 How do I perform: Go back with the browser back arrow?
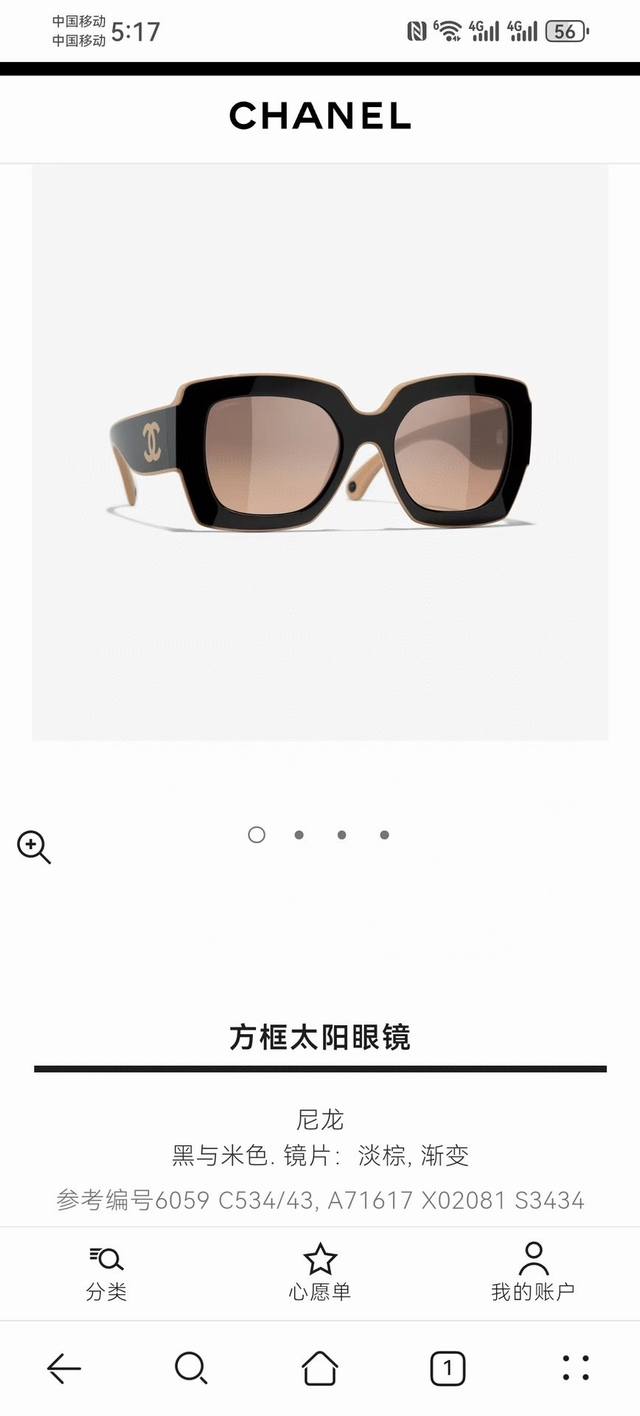point(64,1367)
